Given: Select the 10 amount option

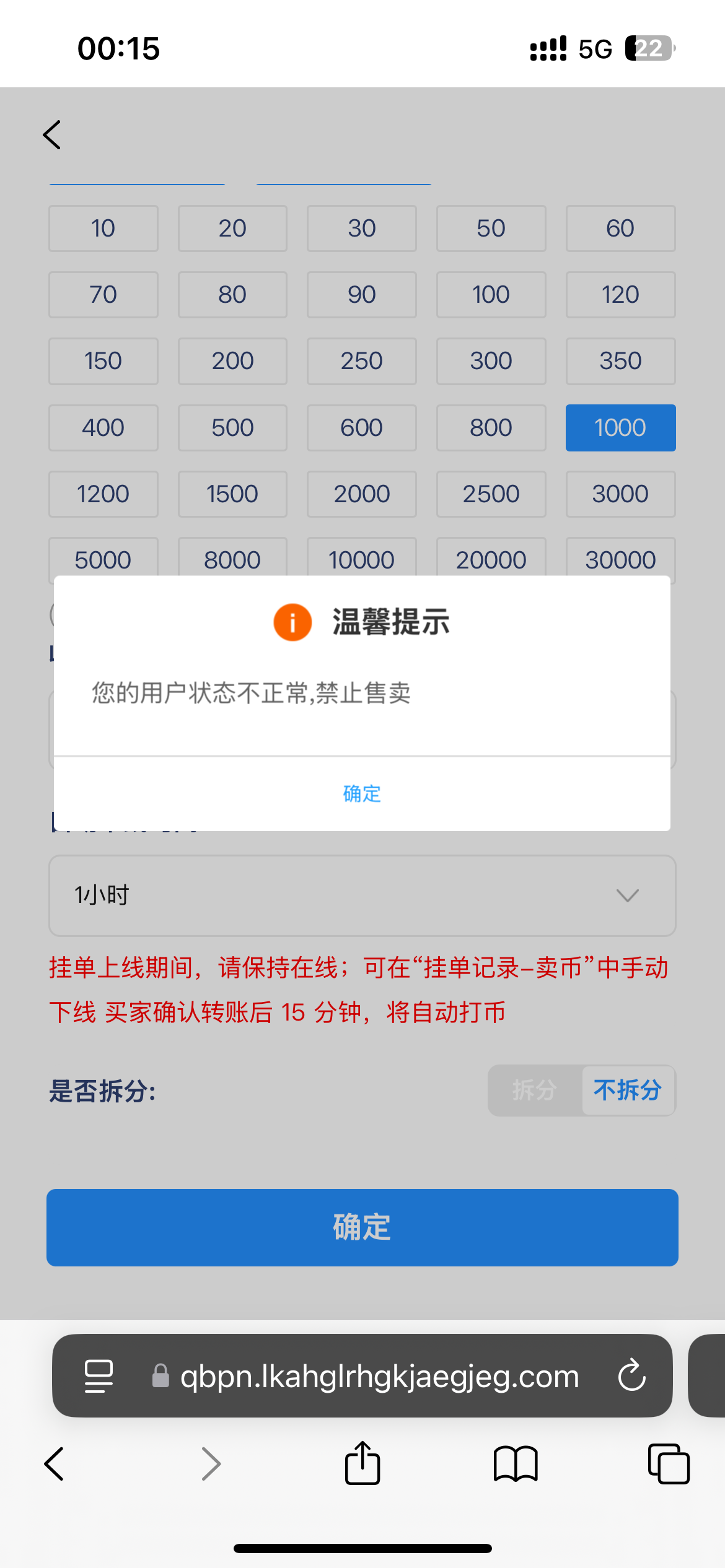Looking at the screenshot, I should 103,229.
